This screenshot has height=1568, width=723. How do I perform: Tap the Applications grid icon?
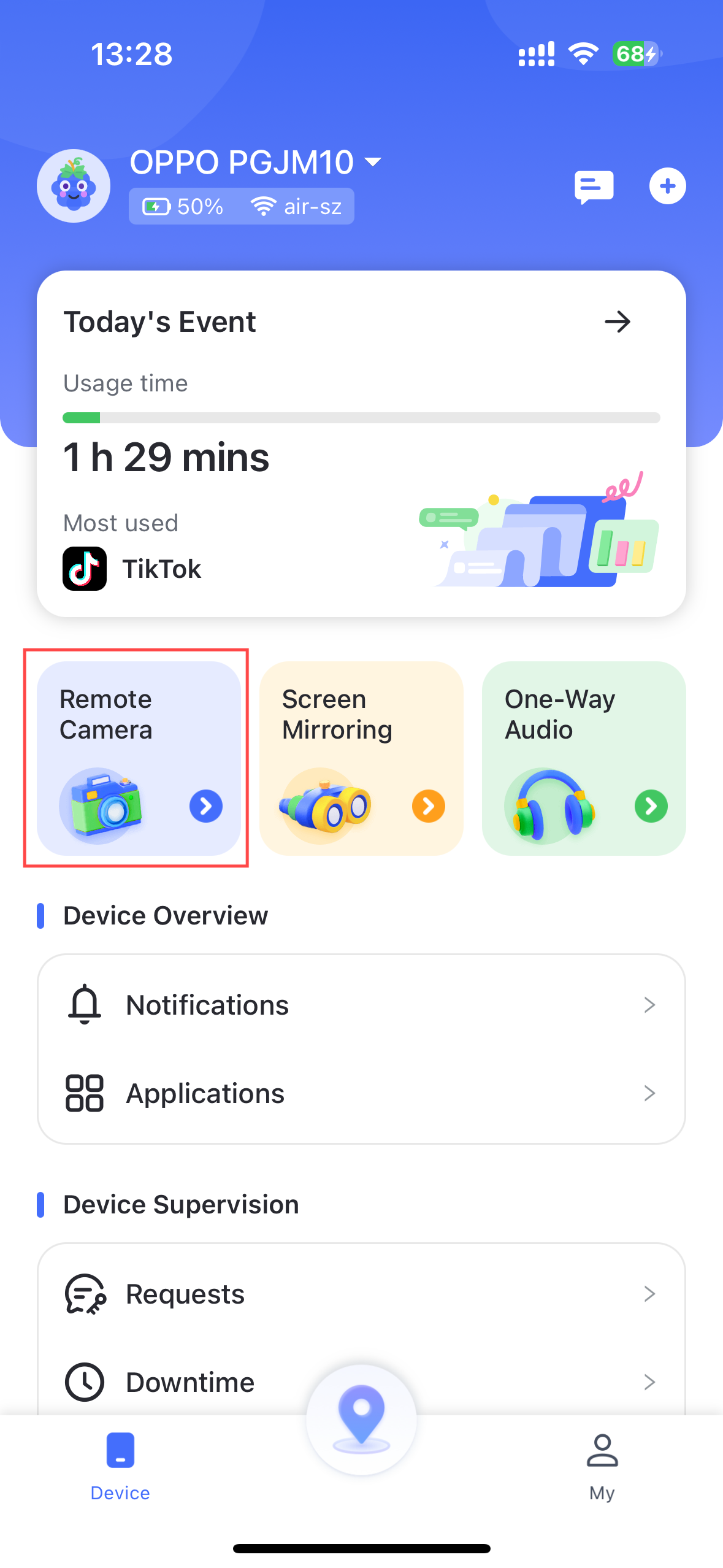pos(85,1093)
